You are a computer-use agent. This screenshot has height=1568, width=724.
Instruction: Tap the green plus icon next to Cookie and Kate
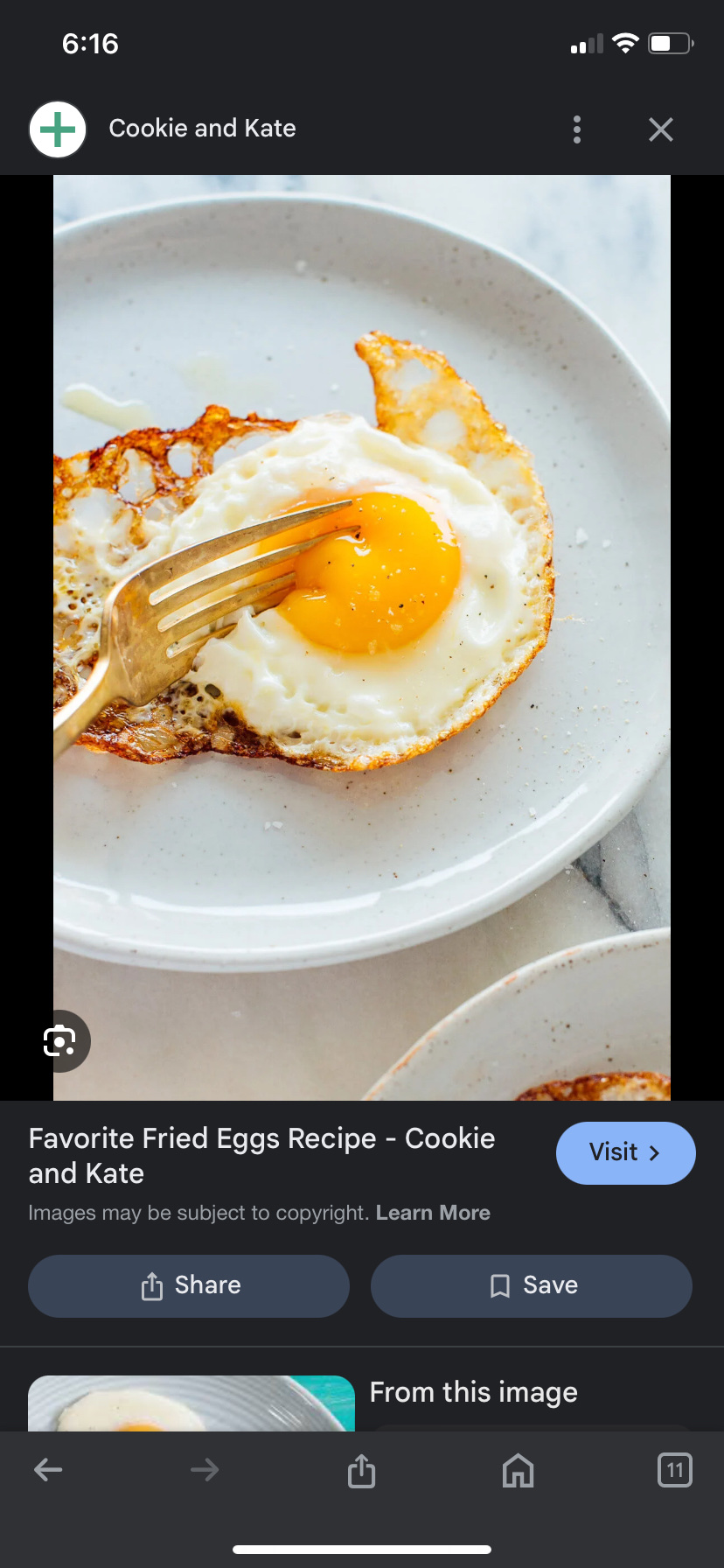pyautogui.click(x=57, y=128)
